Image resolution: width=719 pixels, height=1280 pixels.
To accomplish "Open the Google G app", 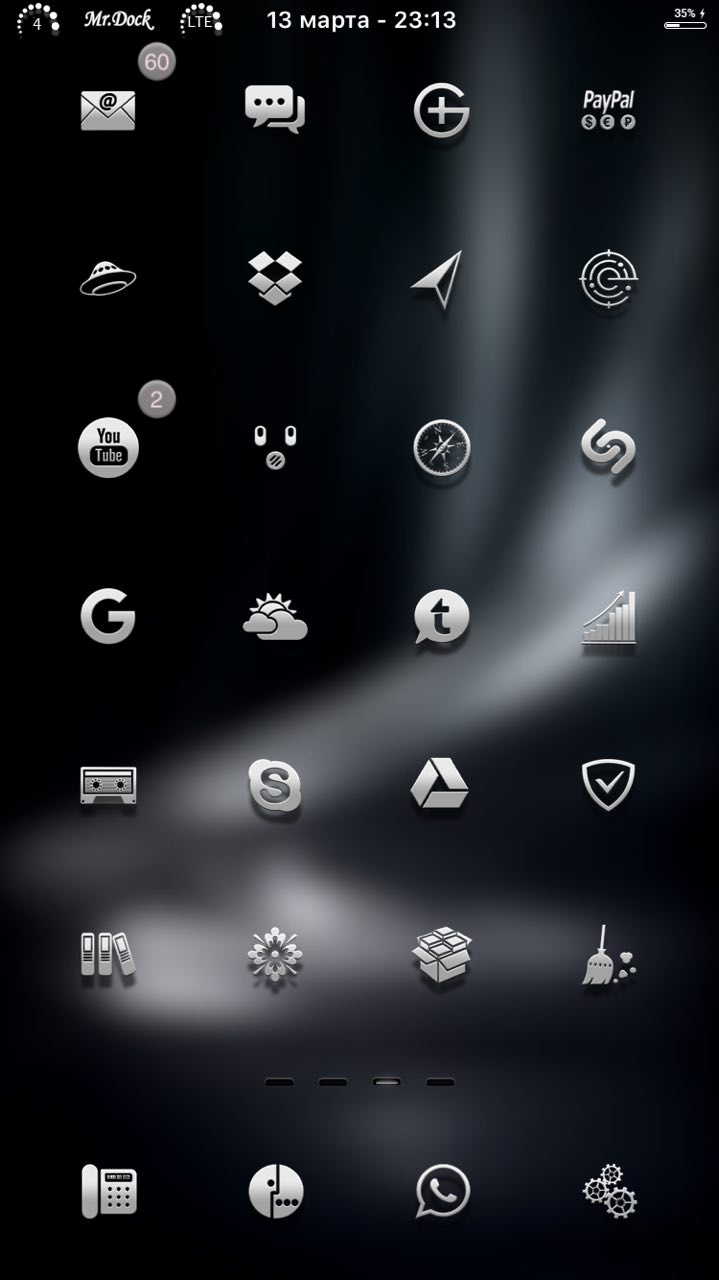I will (108, 615).
